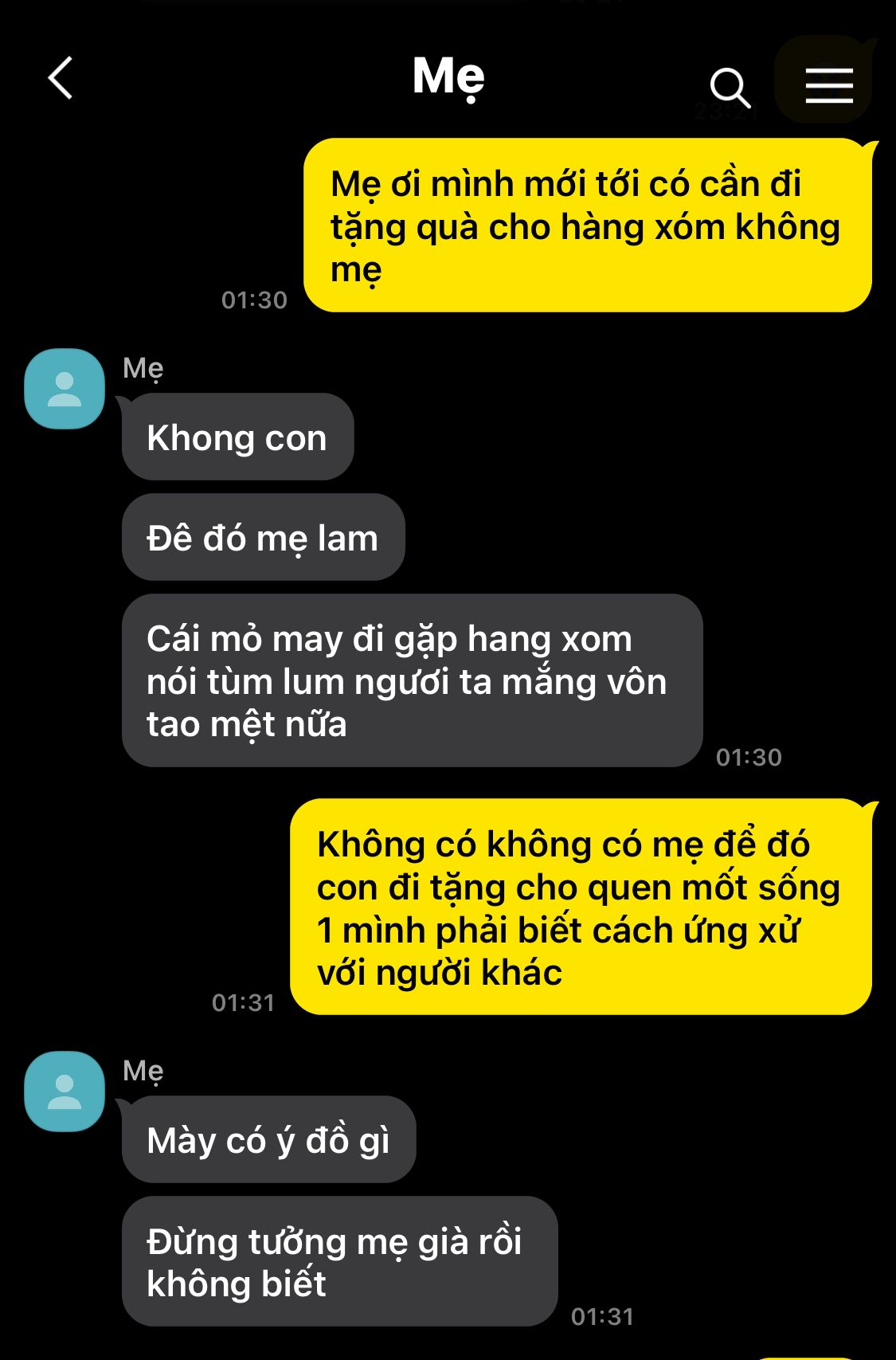Open the chat hamburger menu
The width and height of the screenshot is (896, 1360).
tap(828, 84)
